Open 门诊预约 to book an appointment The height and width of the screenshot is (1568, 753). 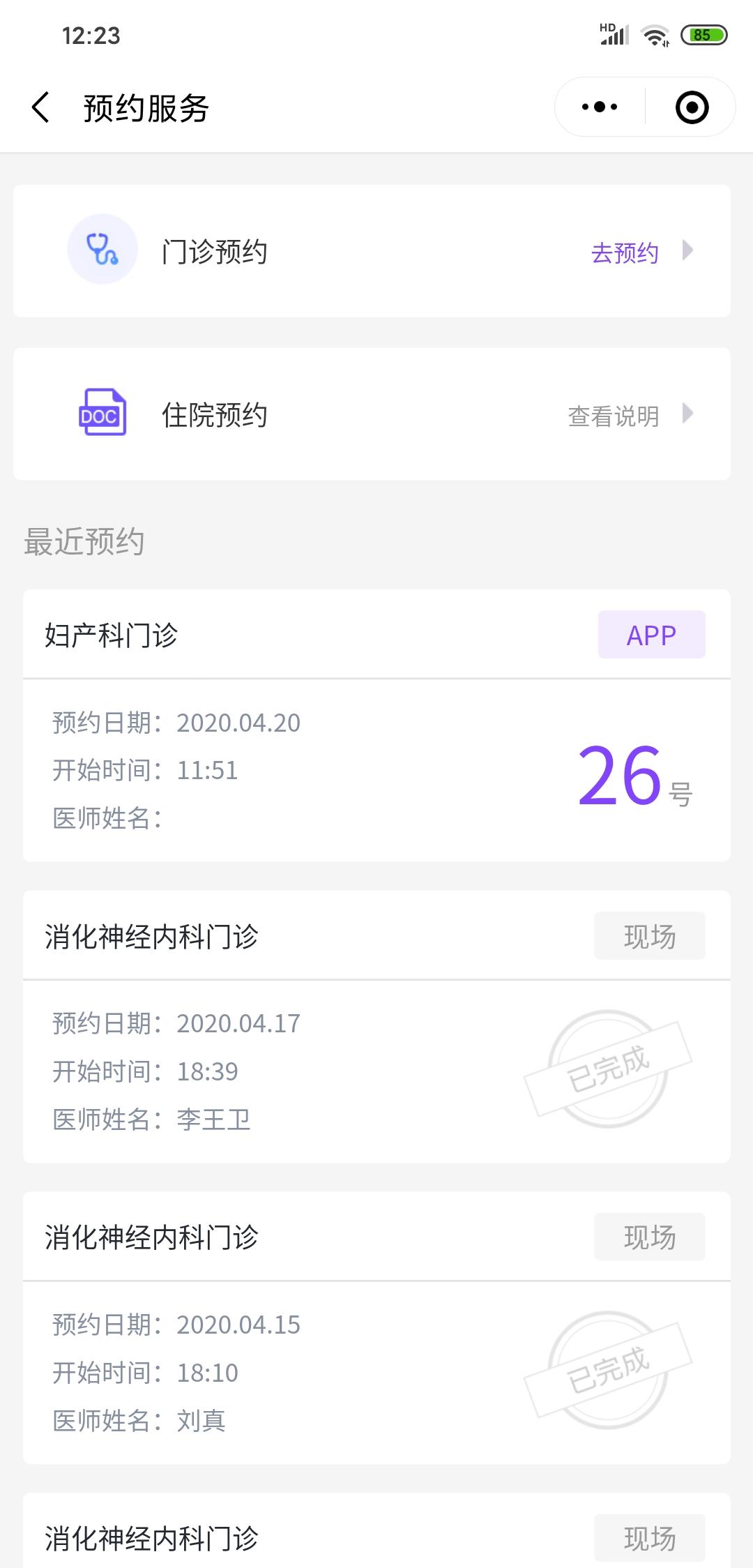pos(372,251)
